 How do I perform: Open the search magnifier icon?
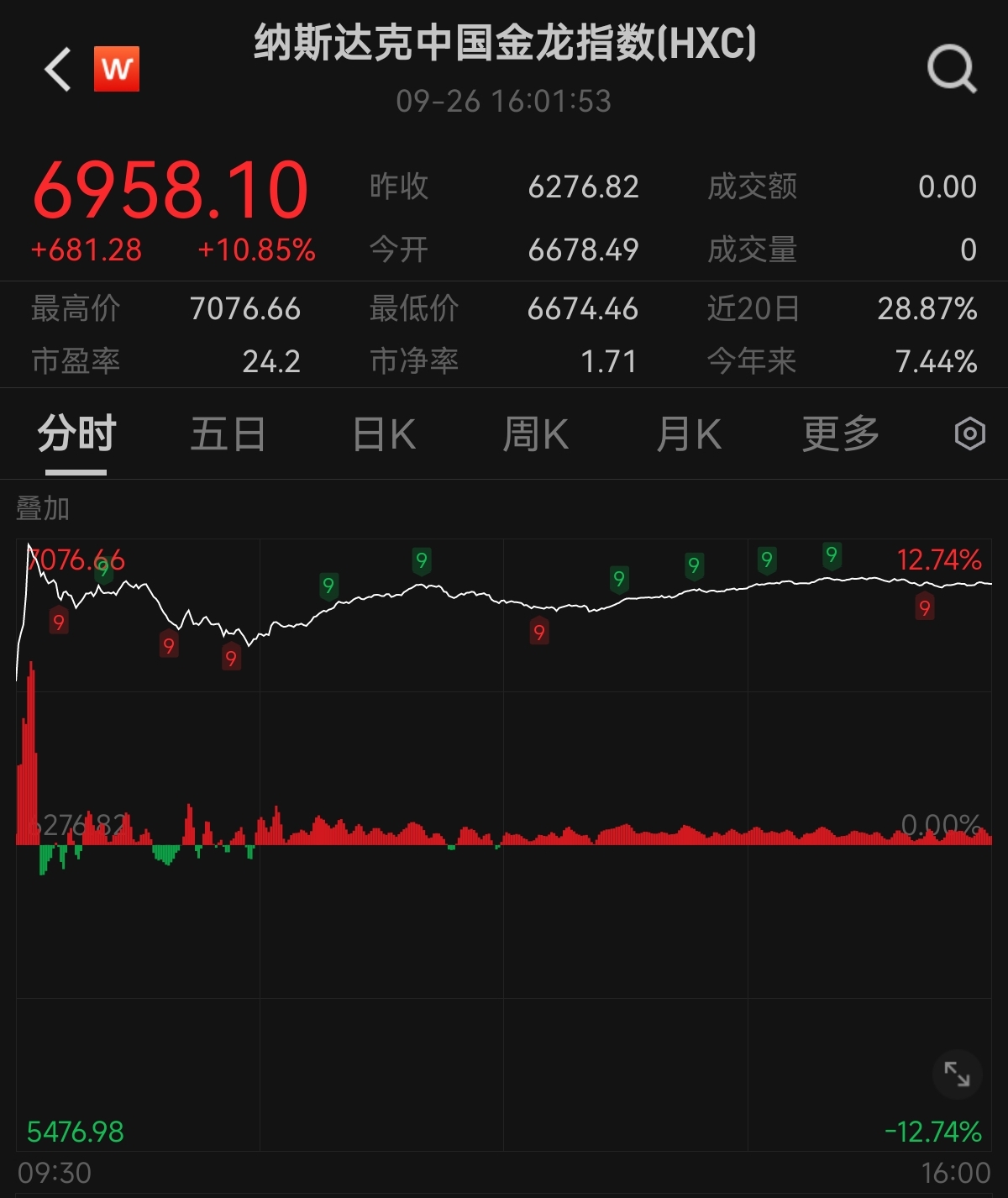[x=951, y=69]
